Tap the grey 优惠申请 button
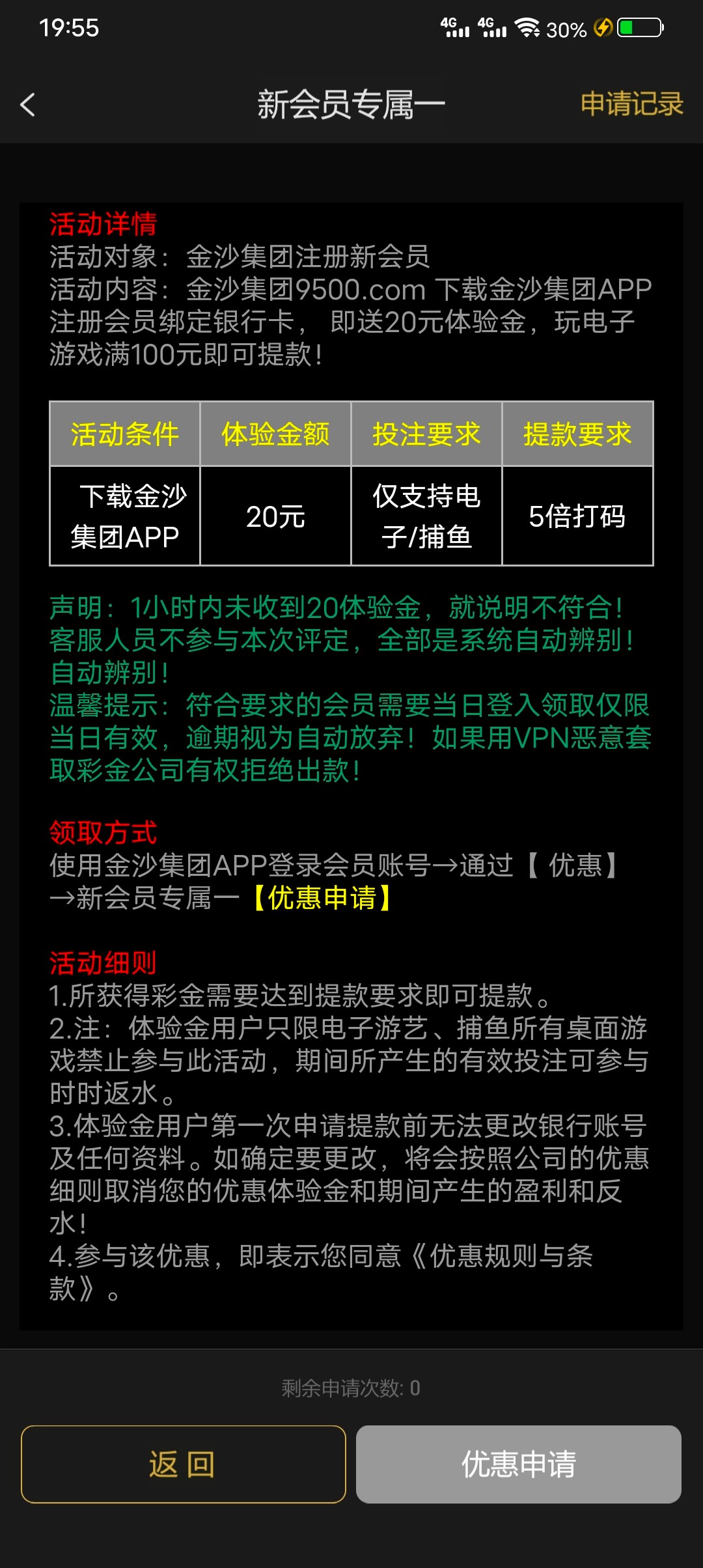This screenshot has width=703, height=1568. point(518,1464)
